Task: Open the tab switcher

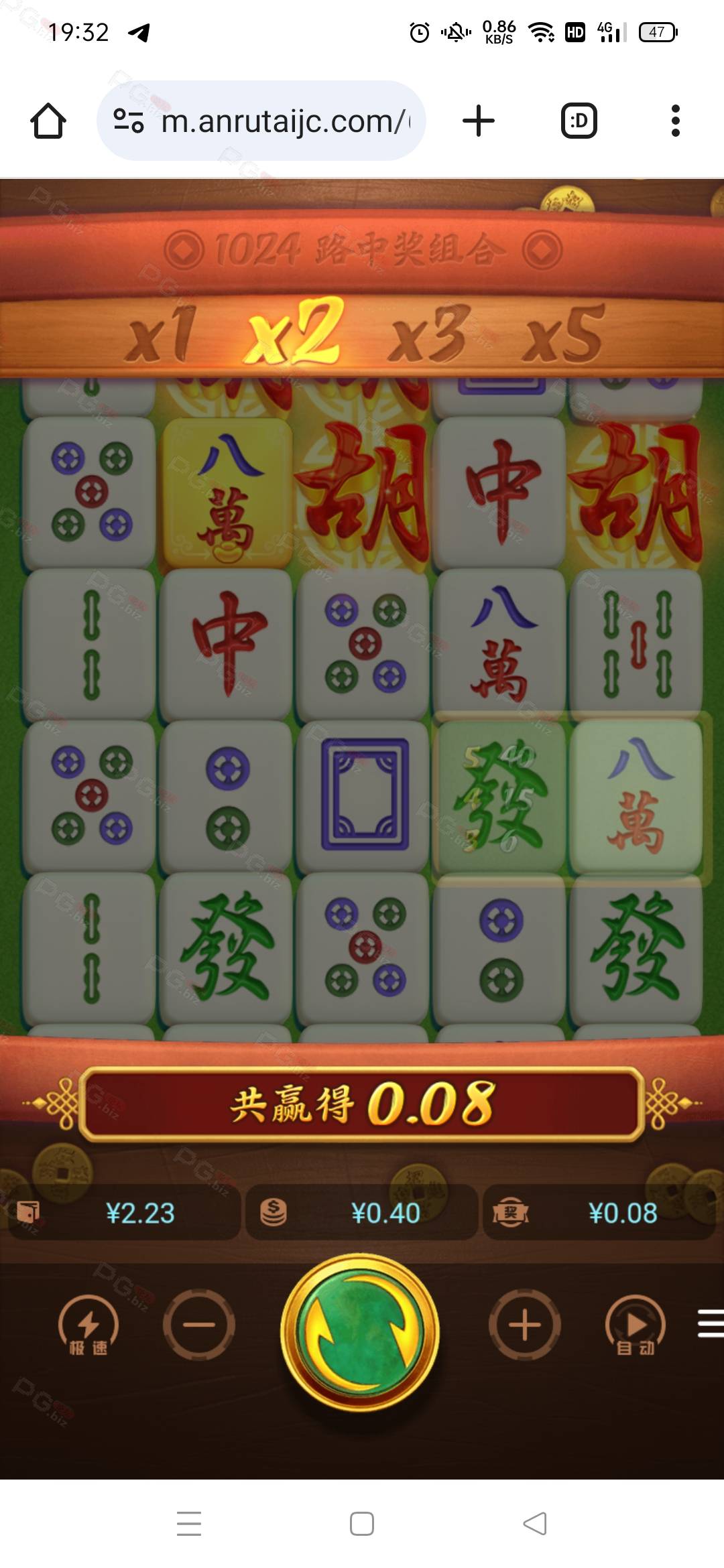Action: (579, 121)
